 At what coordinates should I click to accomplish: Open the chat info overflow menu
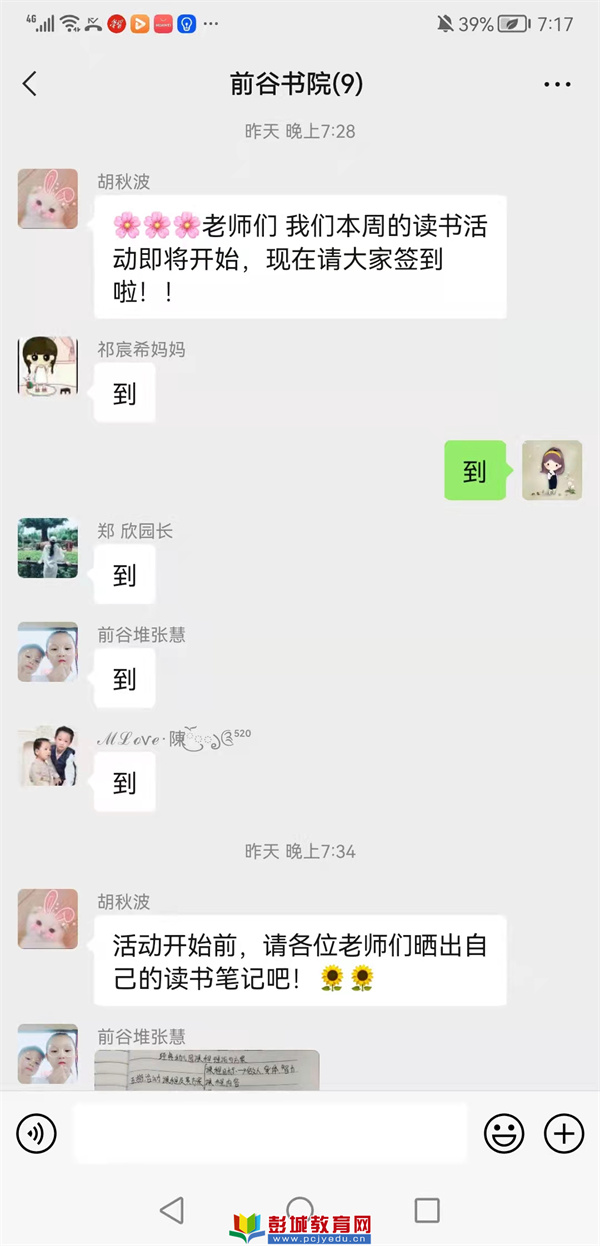(x=557, y=85)
